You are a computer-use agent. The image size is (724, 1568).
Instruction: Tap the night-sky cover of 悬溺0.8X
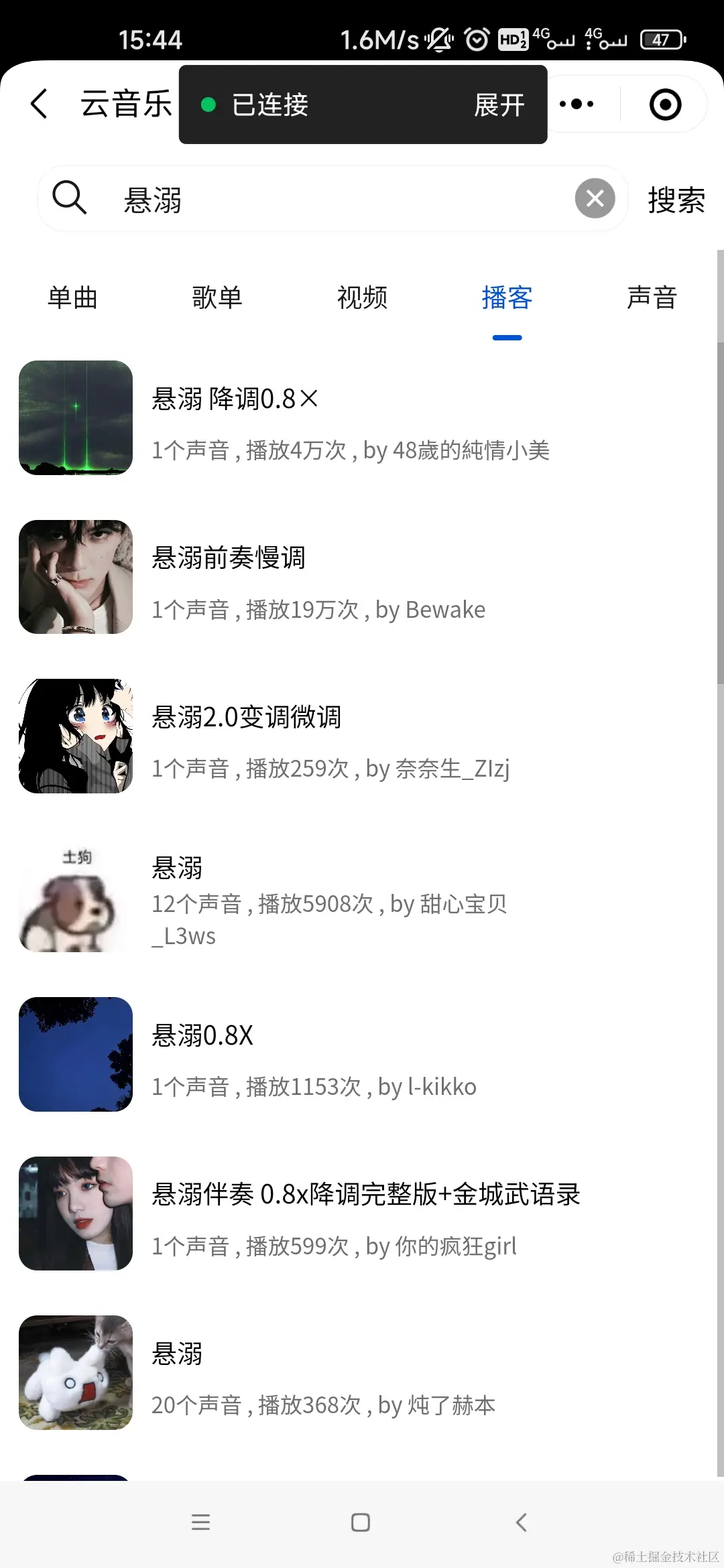(x=76, y=1055)
